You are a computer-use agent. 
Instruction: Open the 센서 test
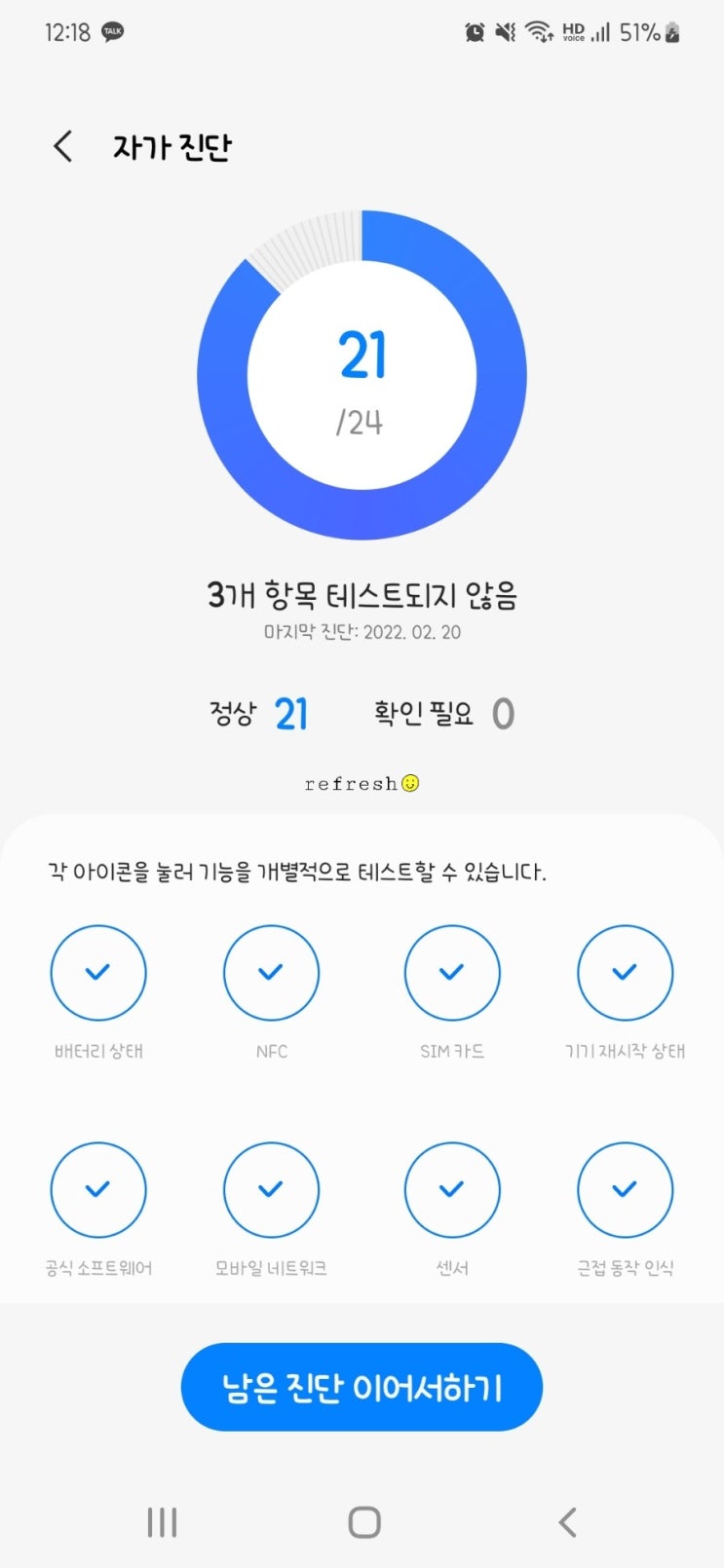(452, 1190)
